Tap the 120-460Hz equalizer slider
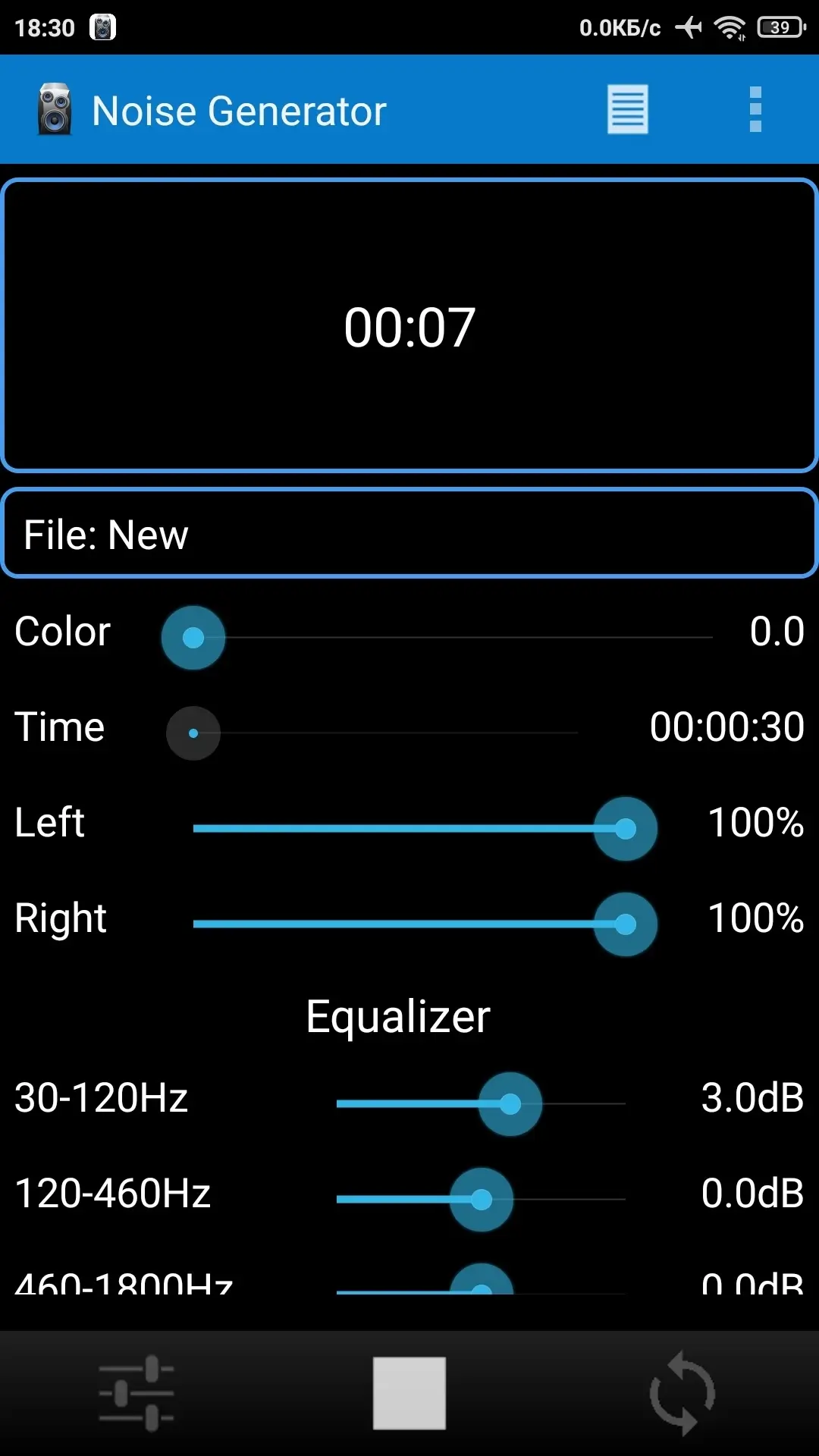Image resolution: width=819 pixels, height=1456 pixels. 481,1200
